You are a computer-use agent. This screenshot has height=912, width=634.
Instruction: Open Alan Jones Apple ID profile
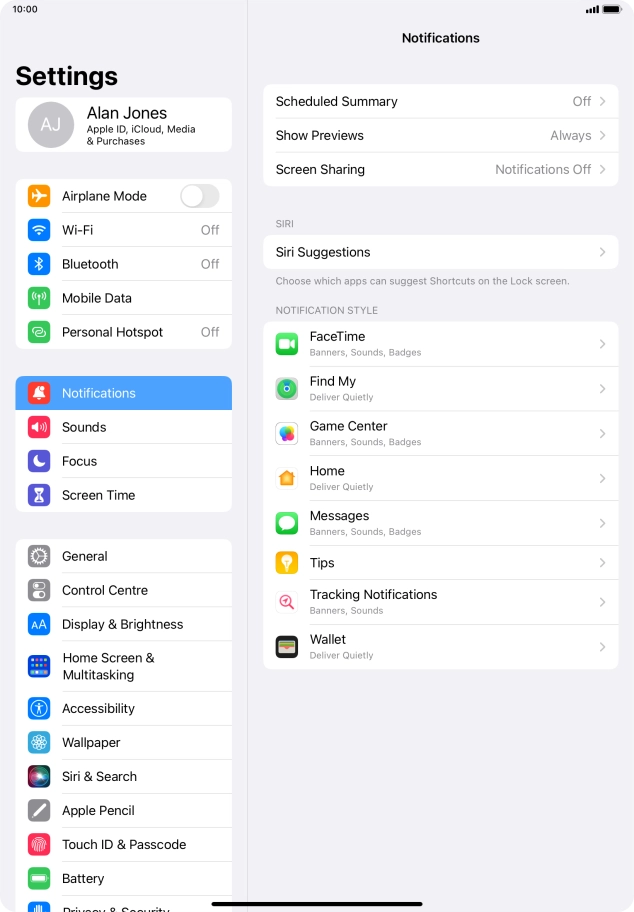[x=123, y=125]
